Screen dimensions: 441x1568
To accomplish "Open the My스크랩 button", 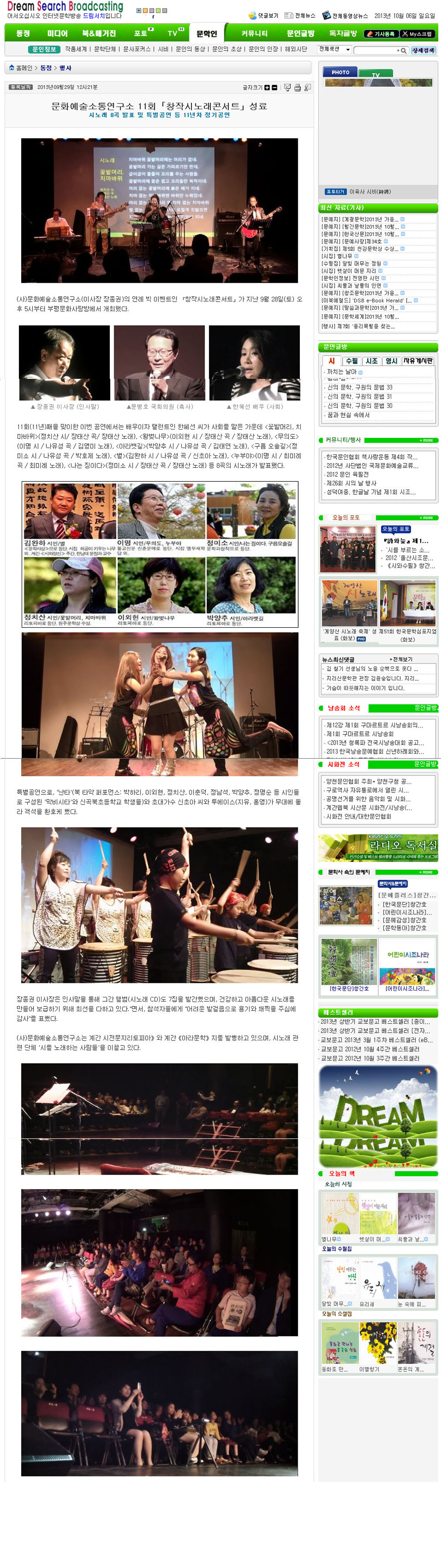I will 419,34.
